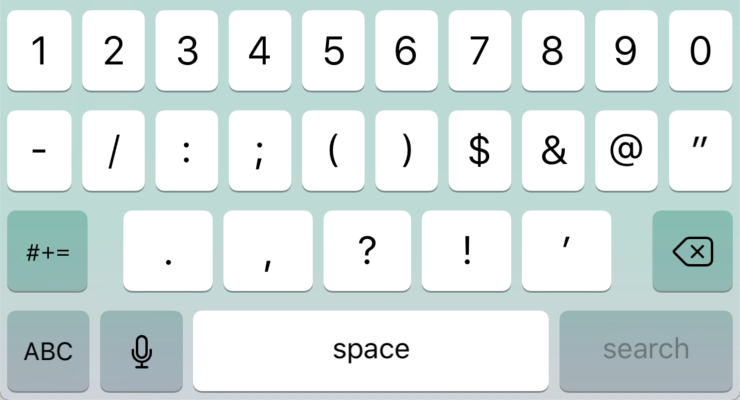Tap the question mark key
This screenshot has height=400, width=740.
click(367, 251)
